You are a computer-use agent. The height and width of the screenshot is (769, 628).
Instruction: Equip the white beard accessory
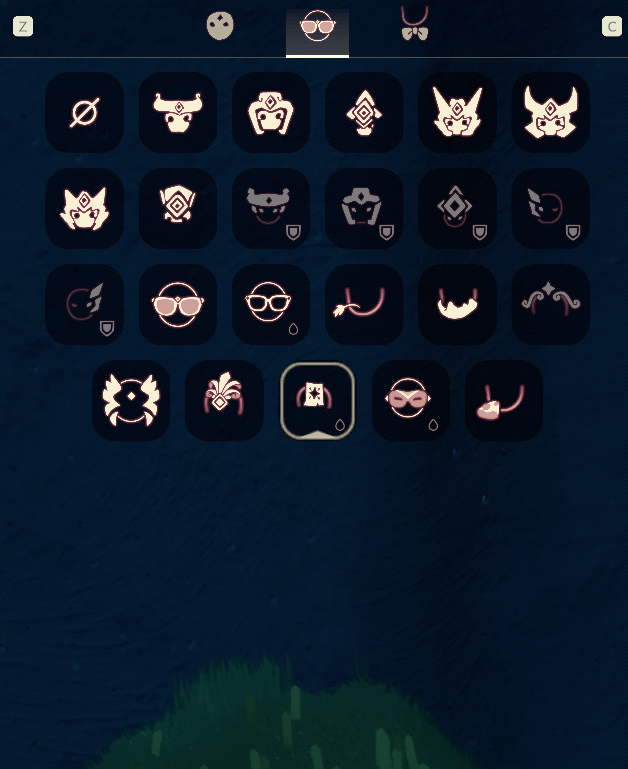456,304
